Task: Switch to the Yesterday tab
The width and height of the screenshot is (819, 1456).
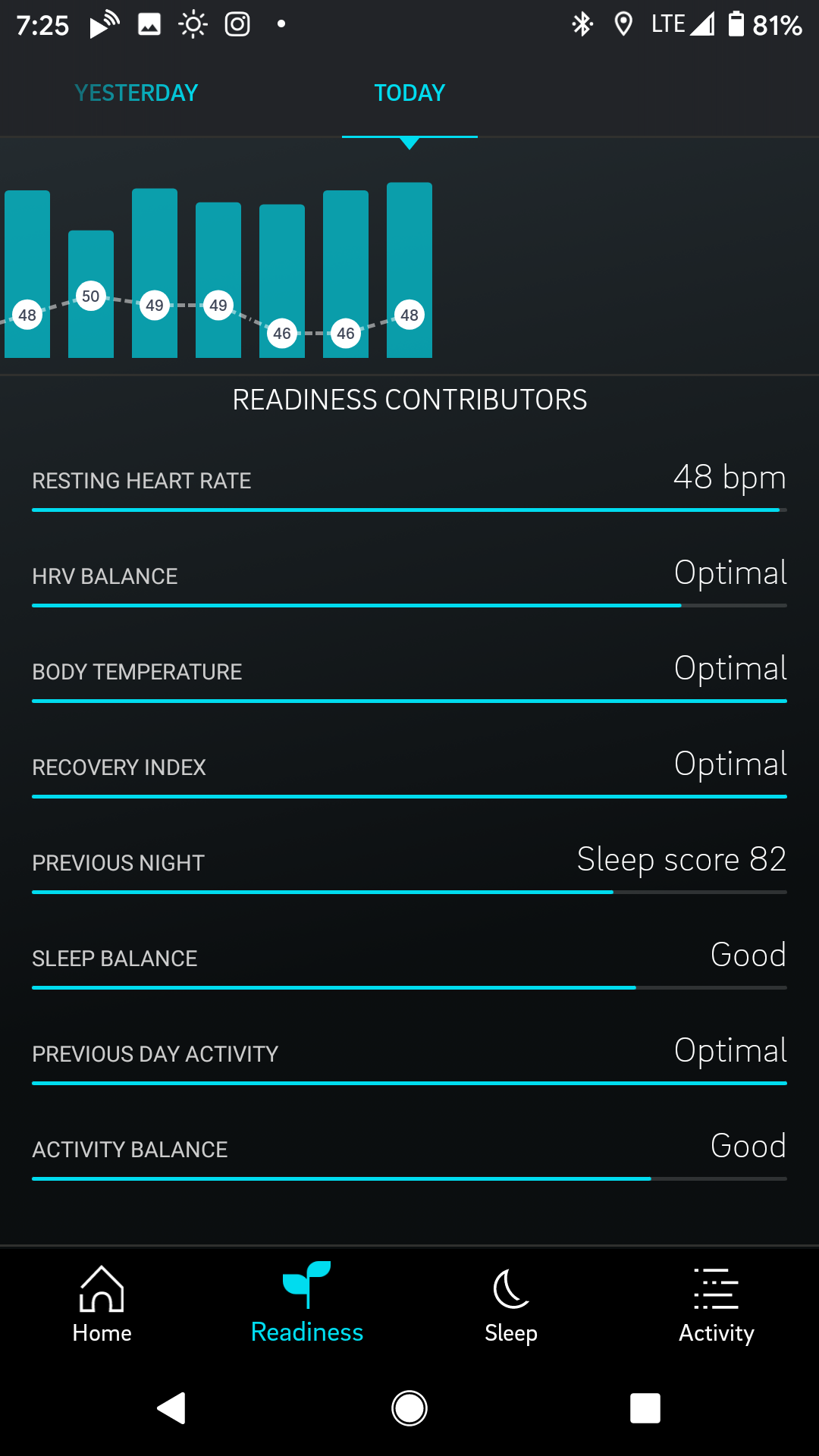Action: [136, 93]
